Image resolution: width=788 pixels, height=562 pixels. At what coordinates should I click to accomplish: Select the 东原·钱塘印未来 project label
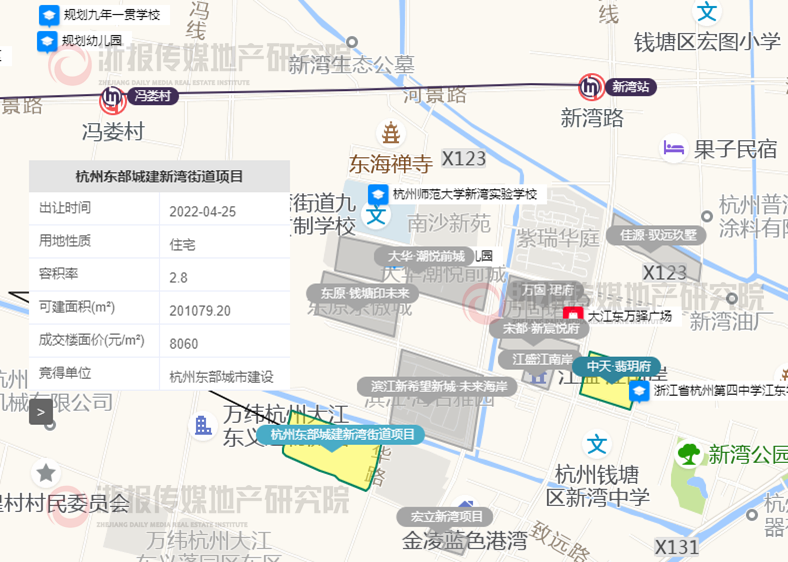coord(359,293)
